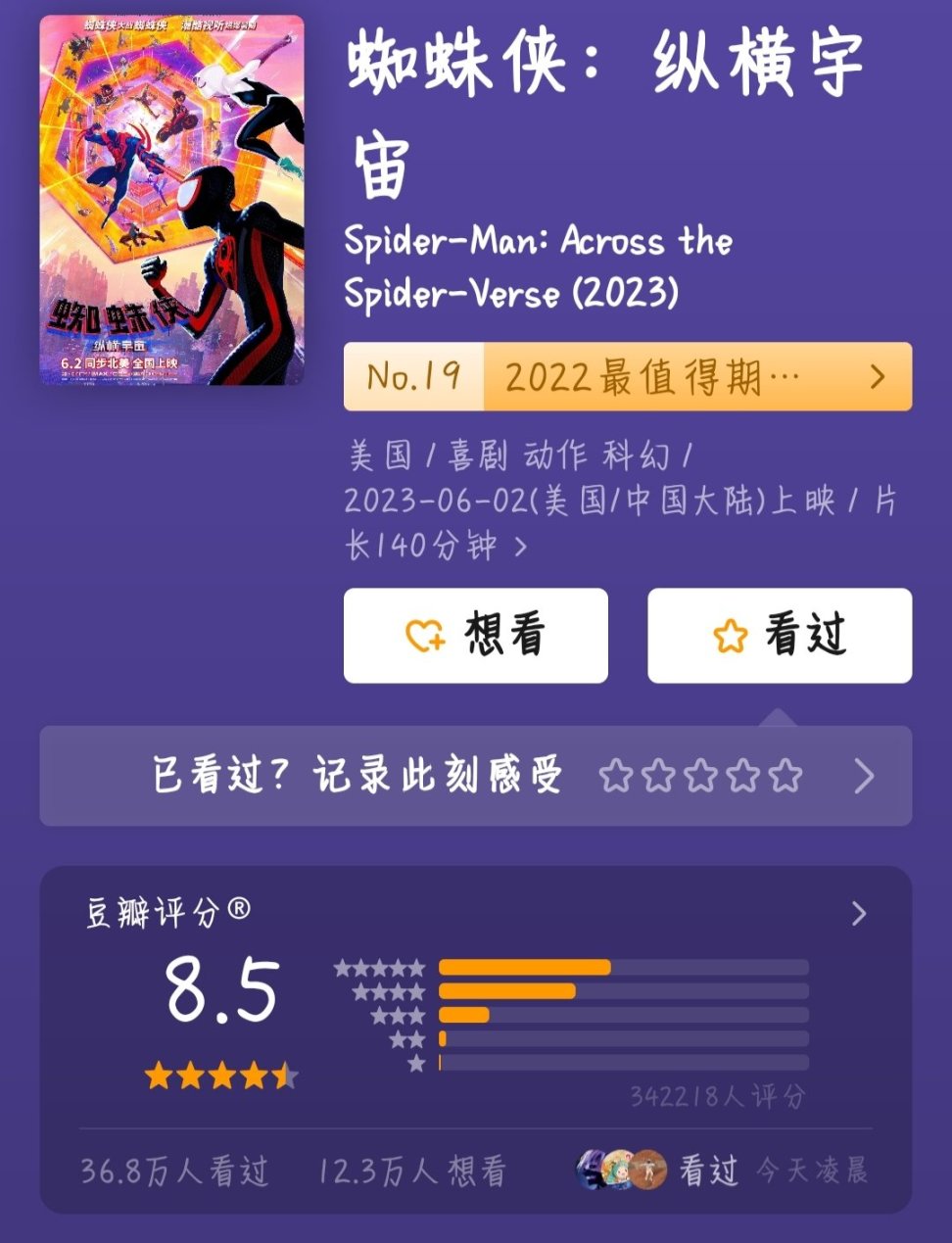Screen dimensions: 952x1243
Task: Open the Spider-Man movie poster
Action: (x=171, y=200)
